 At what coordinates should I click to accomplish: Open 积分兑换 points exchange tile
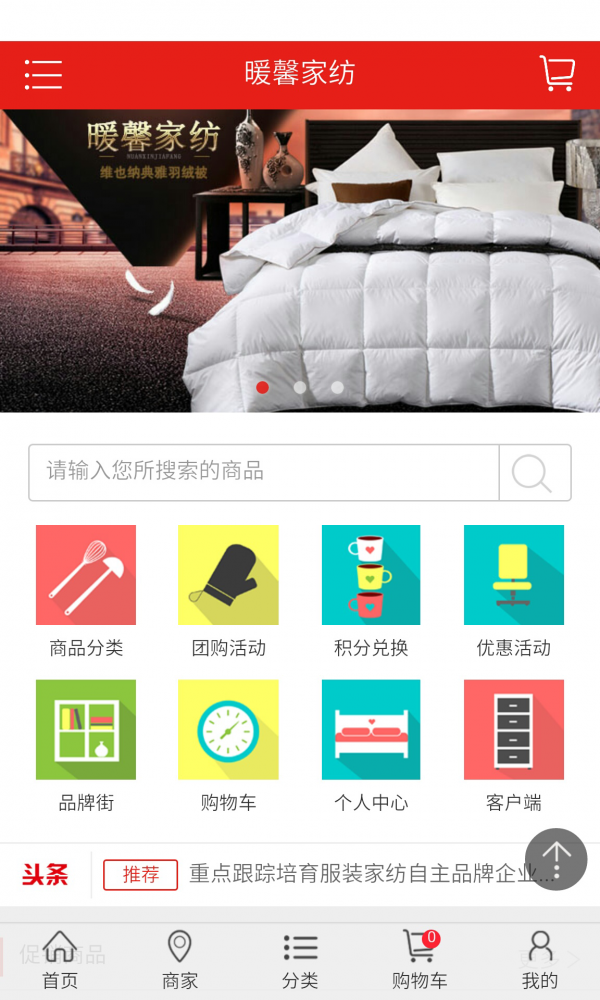[x=371, y=590]
